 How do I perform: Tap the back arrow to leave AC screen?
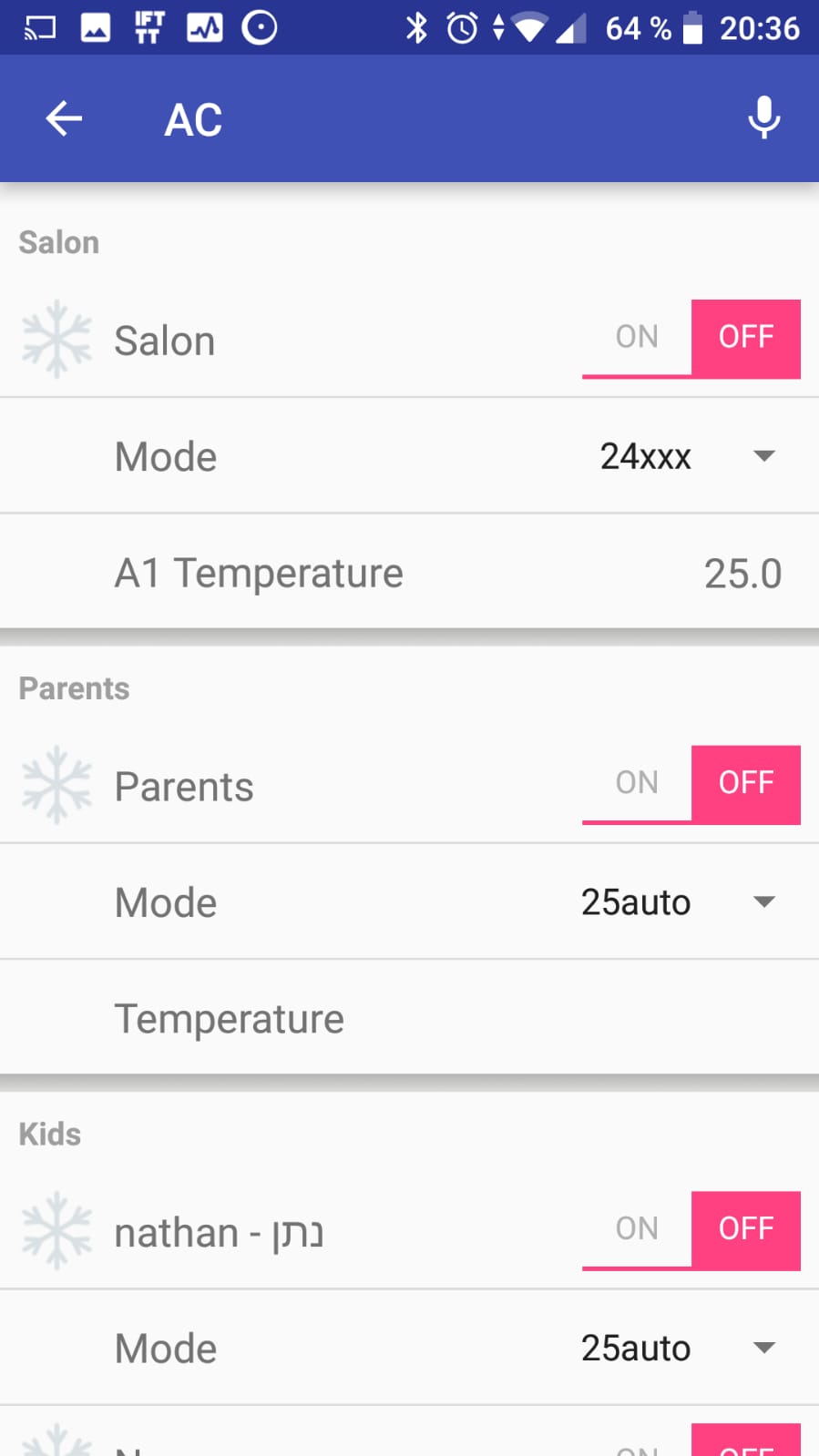[x=62, y=118]
